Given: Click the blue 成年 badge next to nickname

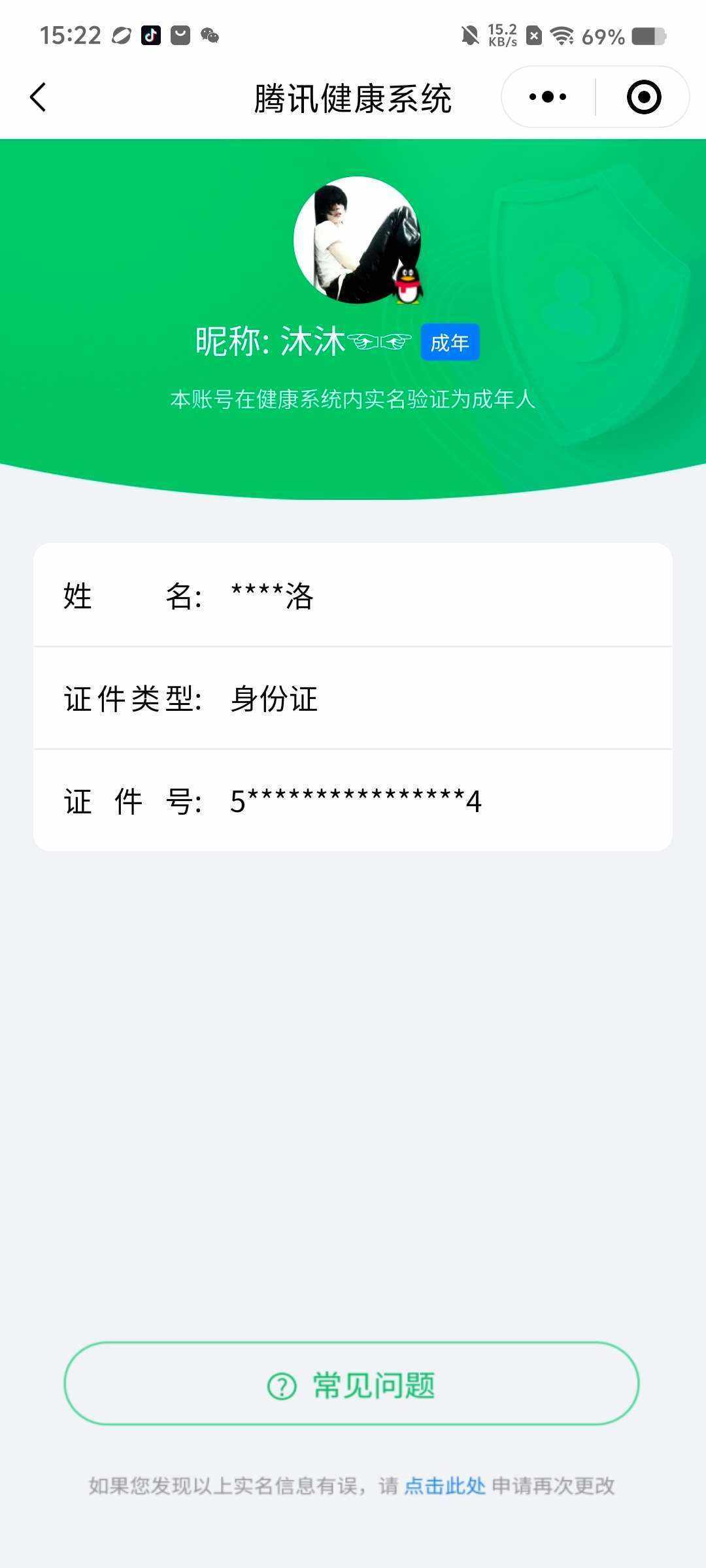Looking at the screenshot, I should point(450,342).
